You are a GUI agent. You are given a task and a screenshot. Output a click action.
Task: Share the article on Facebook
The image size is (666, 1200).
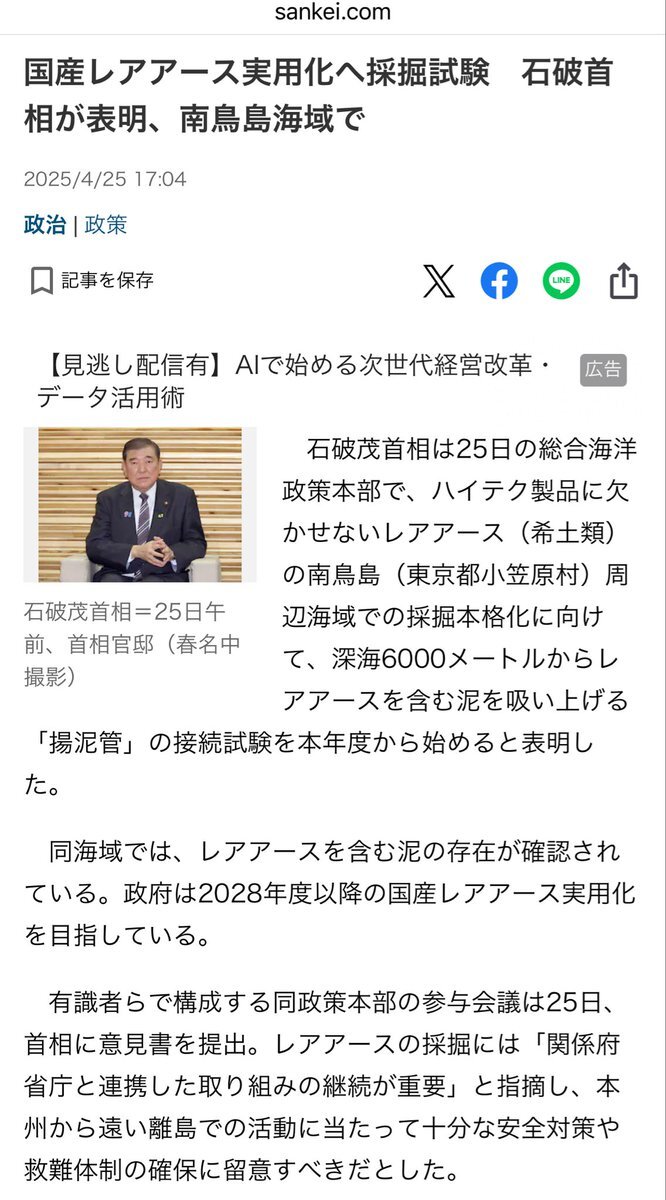click(499, 281)
